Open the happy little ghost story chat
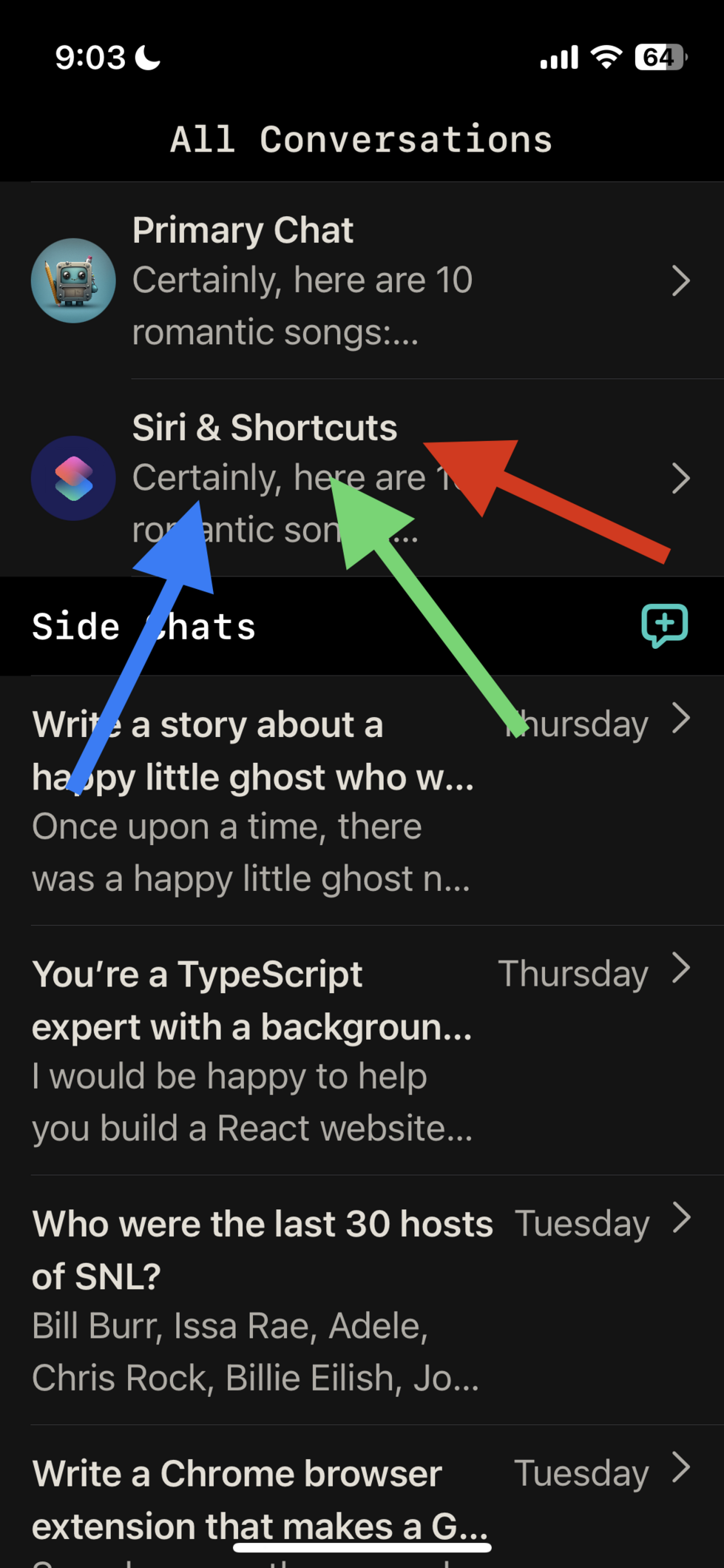Viewport: 724px width, 1568px height. [x=362, y=801]
